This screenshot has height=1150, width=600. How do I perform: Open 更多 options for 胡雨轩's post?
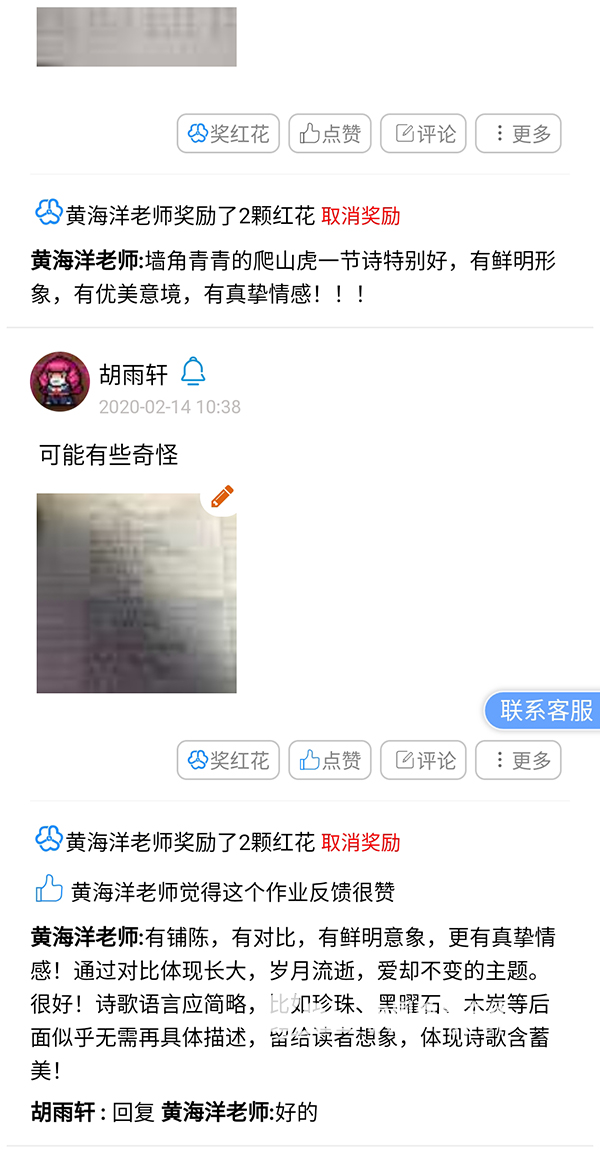[x=518, y=761]
